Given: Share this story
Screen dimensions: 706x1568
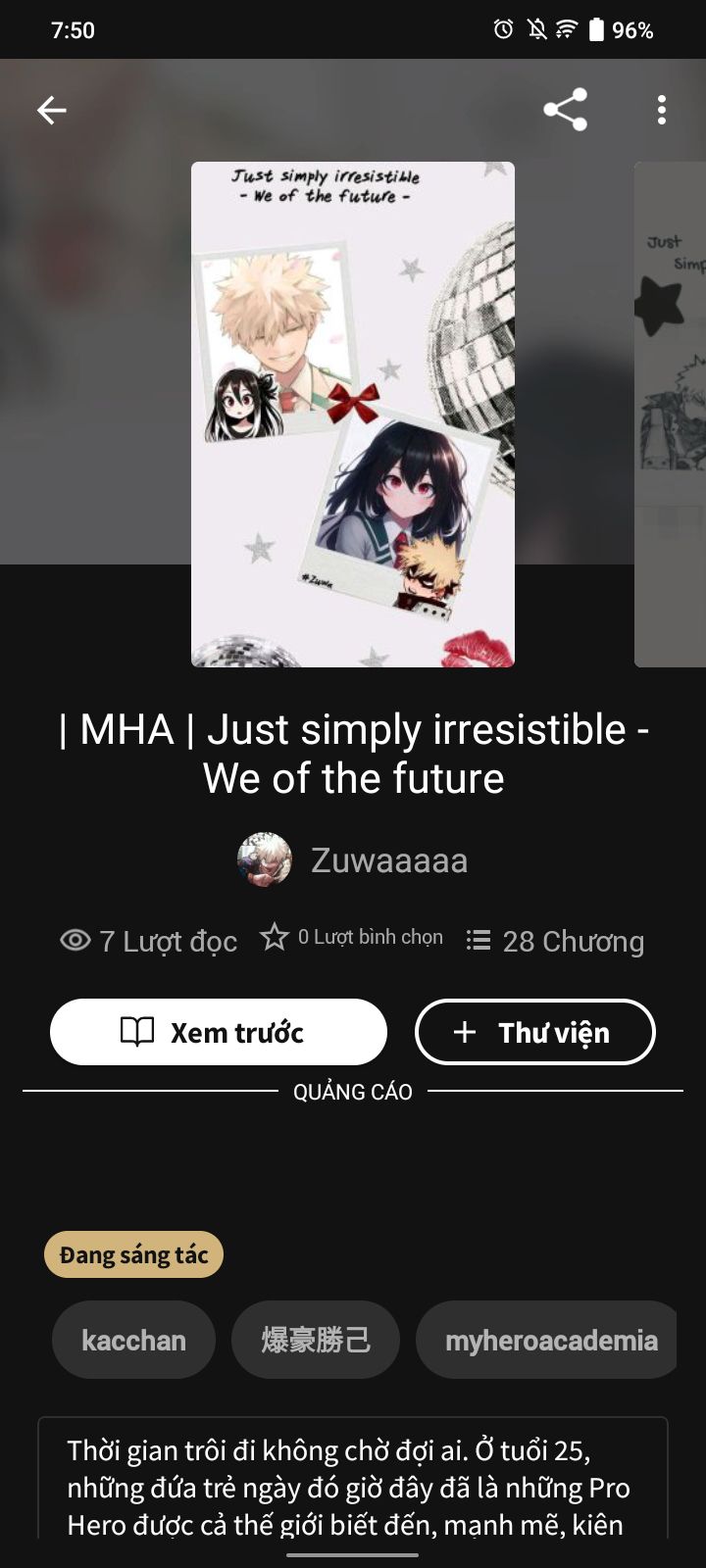Looking at the screenshot, I should (566, 110).
